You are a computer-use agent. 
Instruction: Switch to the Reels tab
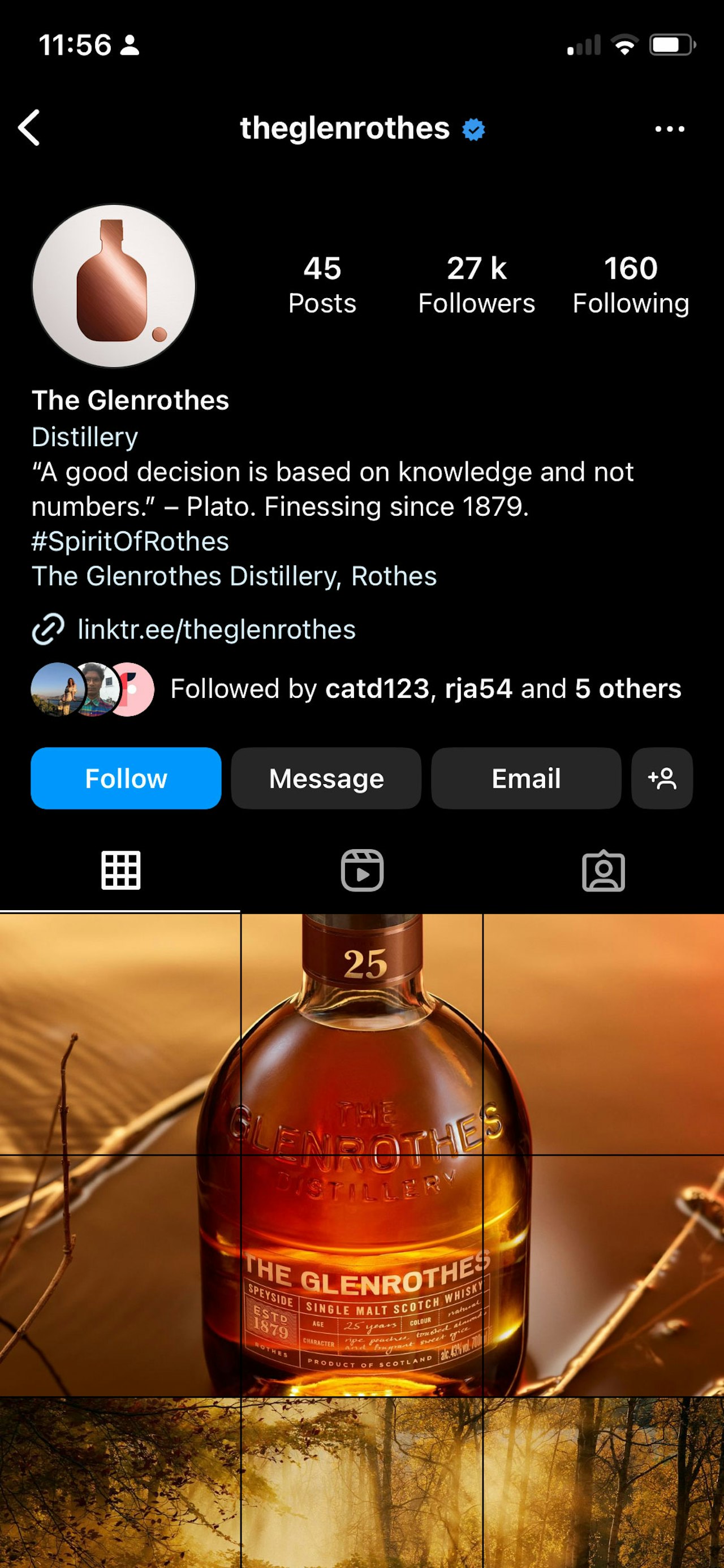tap(361, 871)
